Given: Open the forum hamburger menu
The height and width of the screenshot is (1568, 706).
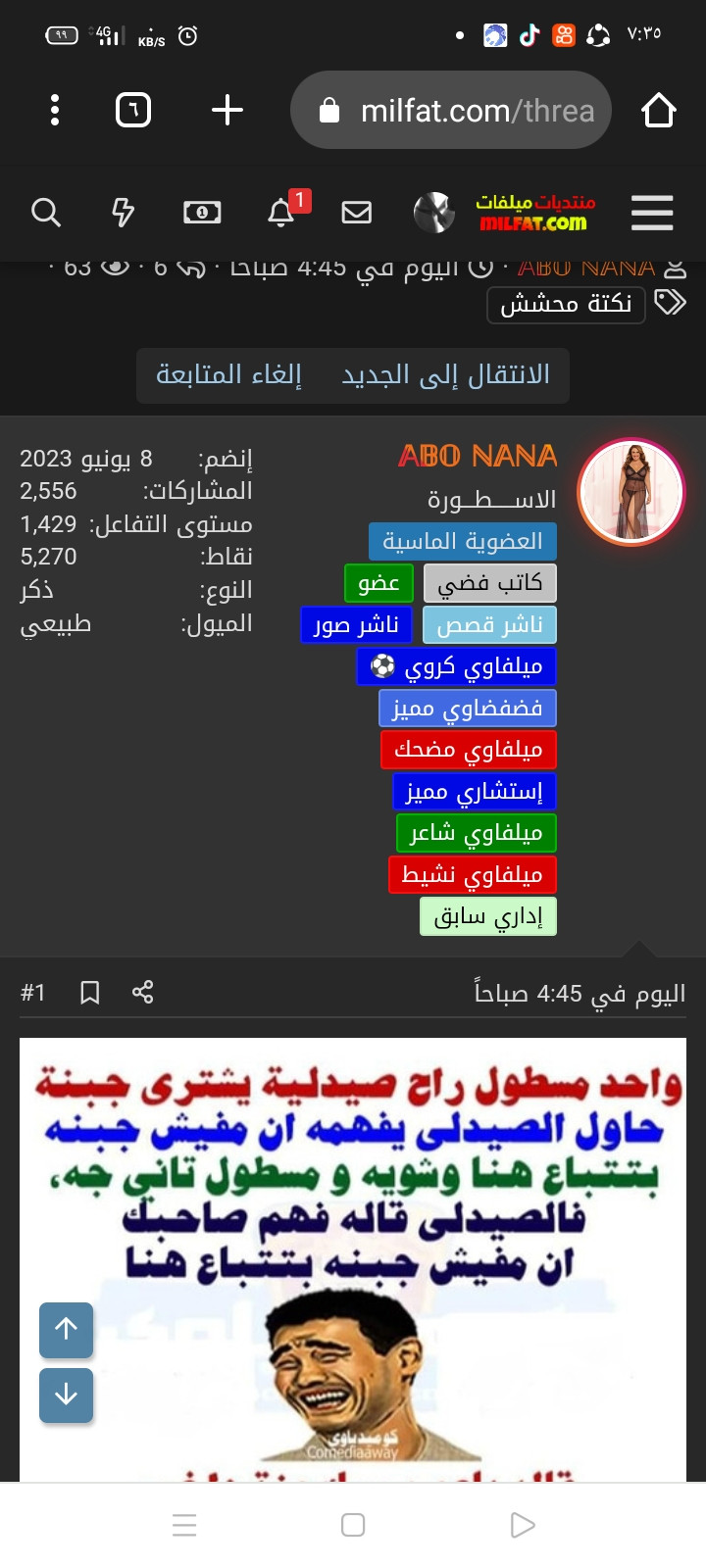Looking at the screenshot, I should 652,212.
